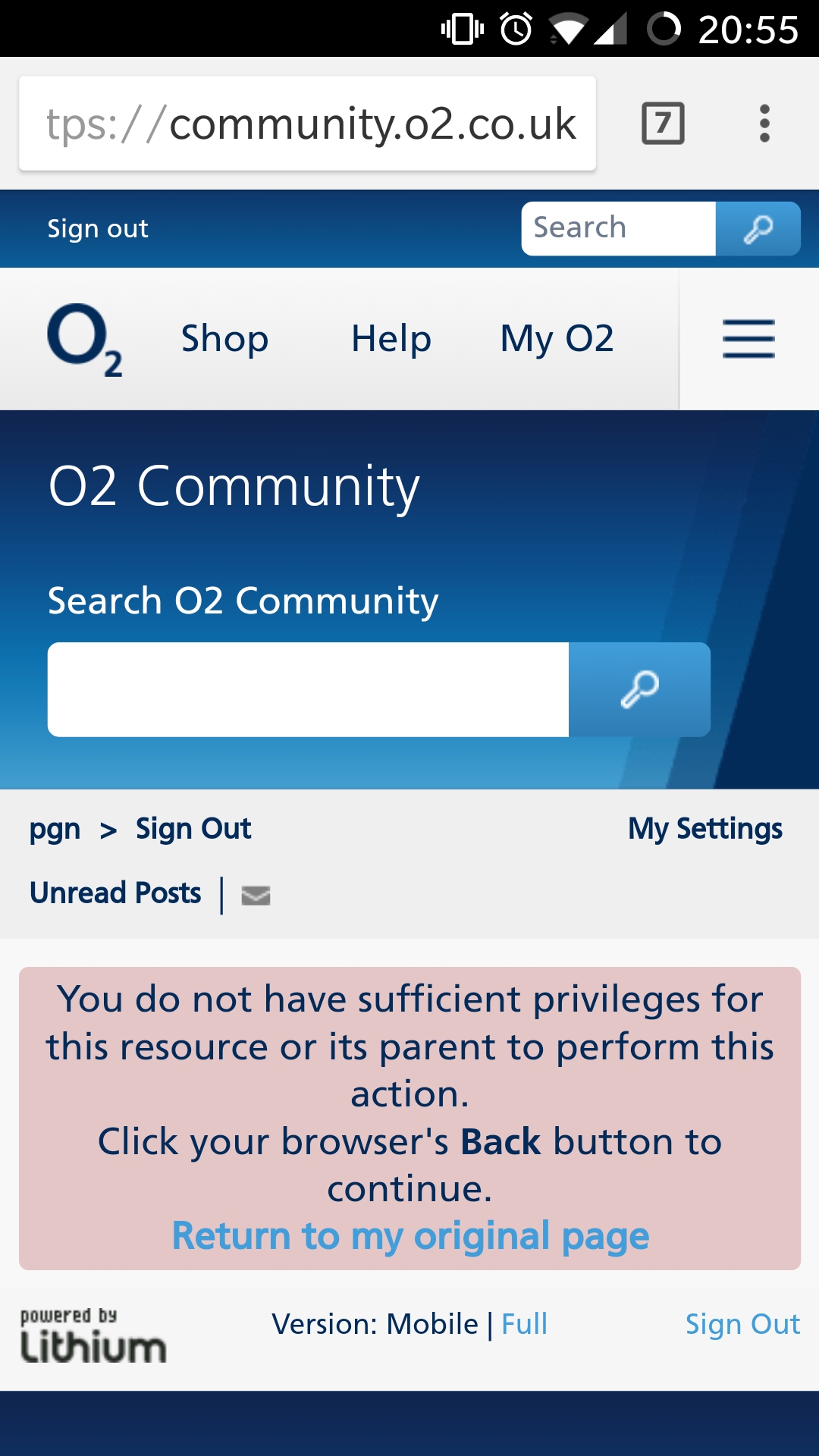
Task: Open the My O2 menu
Action: [556, 339]
